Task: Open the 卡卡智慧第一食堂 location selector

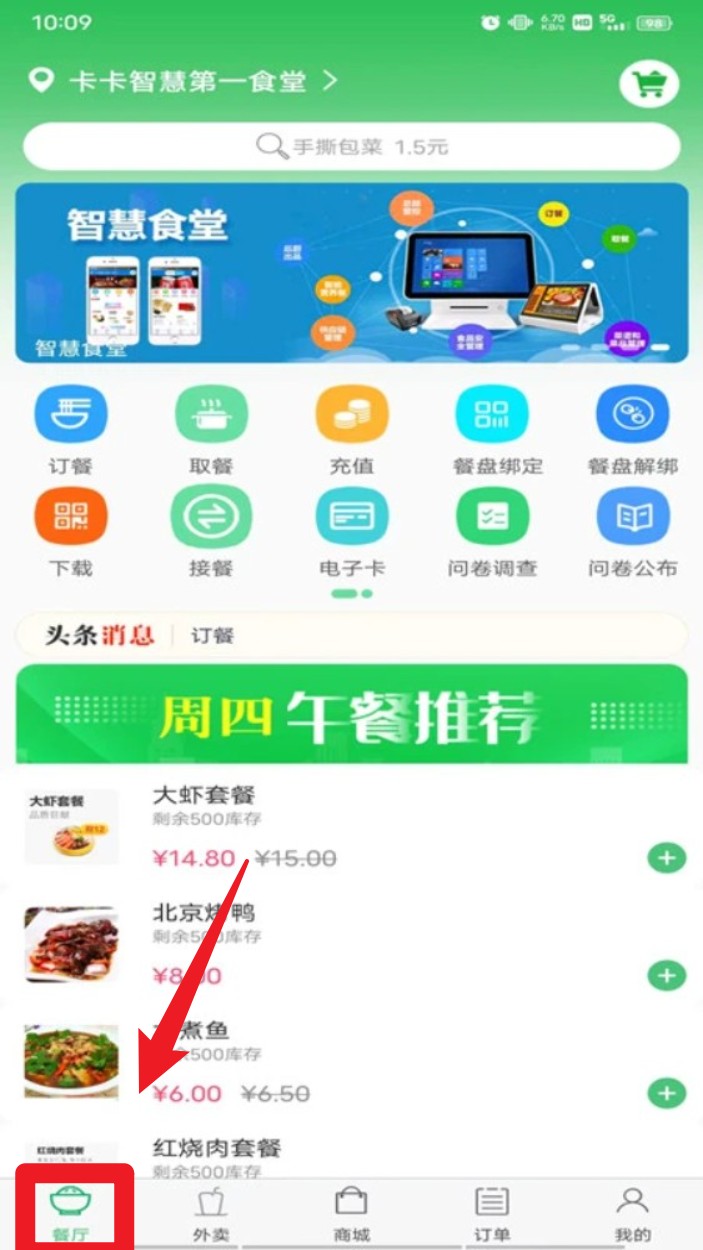Action: coord(185,81)
